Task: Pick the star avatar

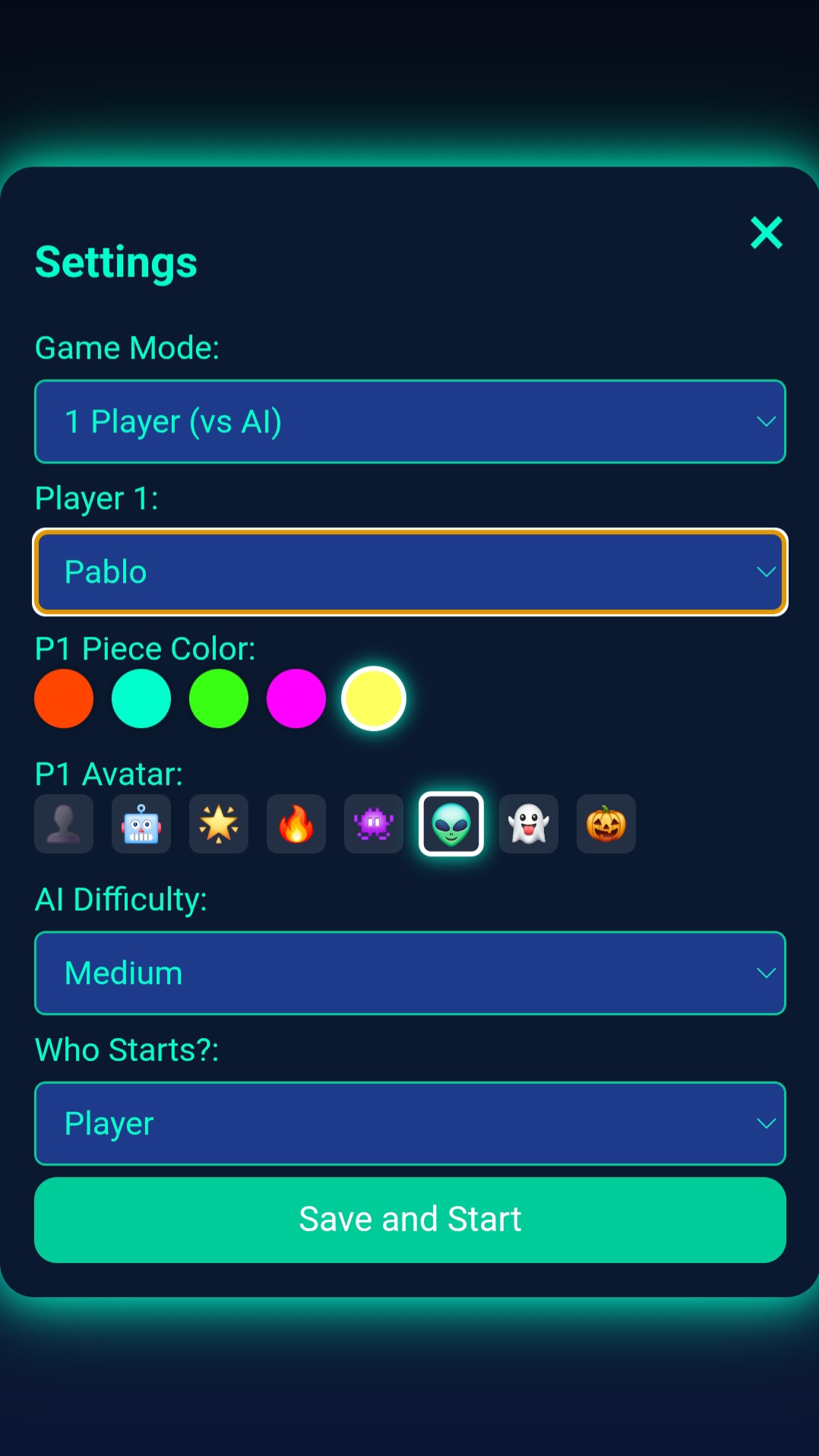Action: (219, 824)
